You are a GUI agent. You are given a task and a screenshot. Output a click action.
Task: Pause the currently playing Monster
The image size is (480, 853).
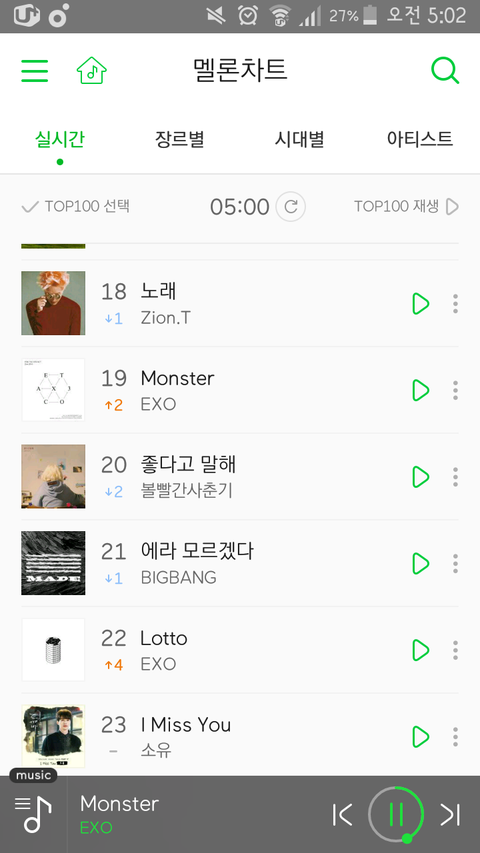[396, 814]
